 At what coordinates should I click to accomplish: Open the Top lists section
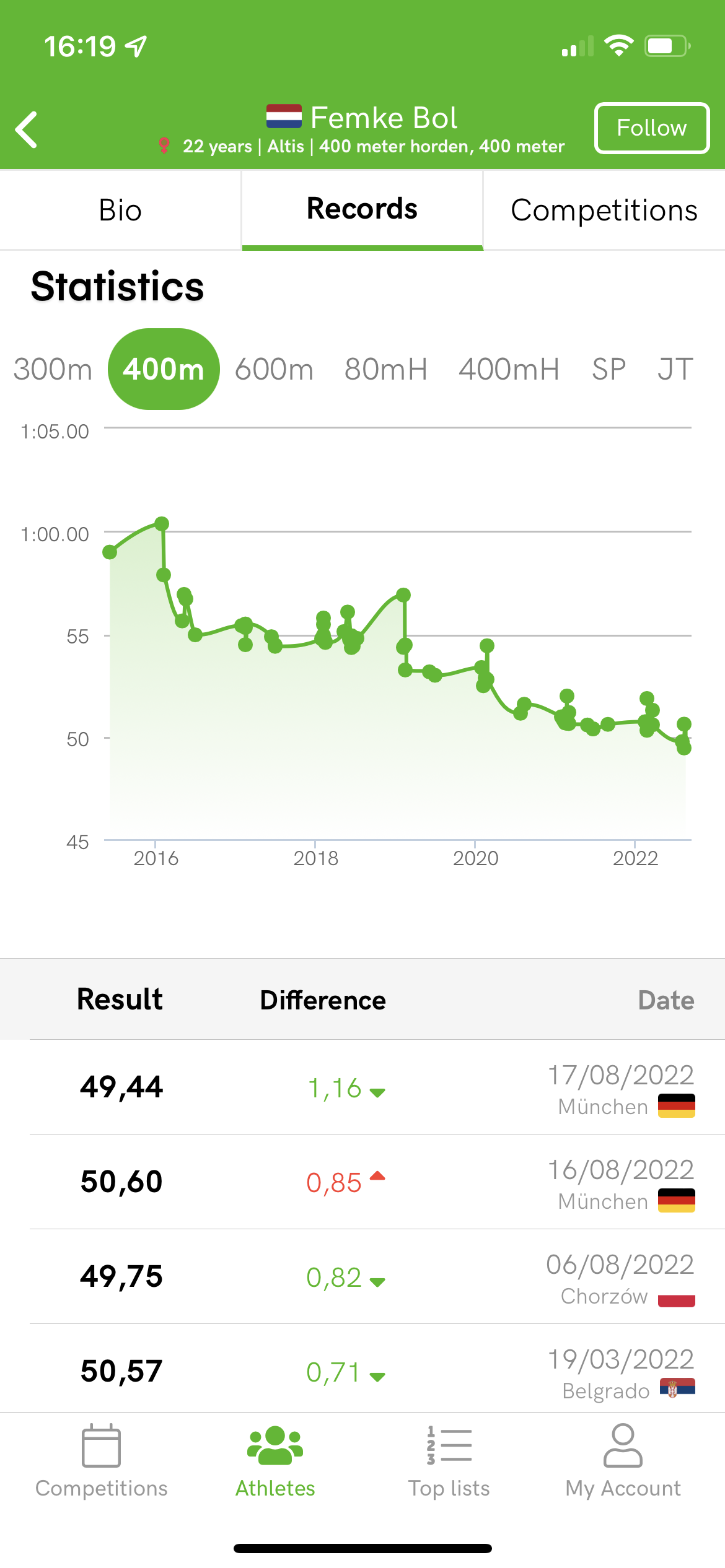click(449, 1461)
